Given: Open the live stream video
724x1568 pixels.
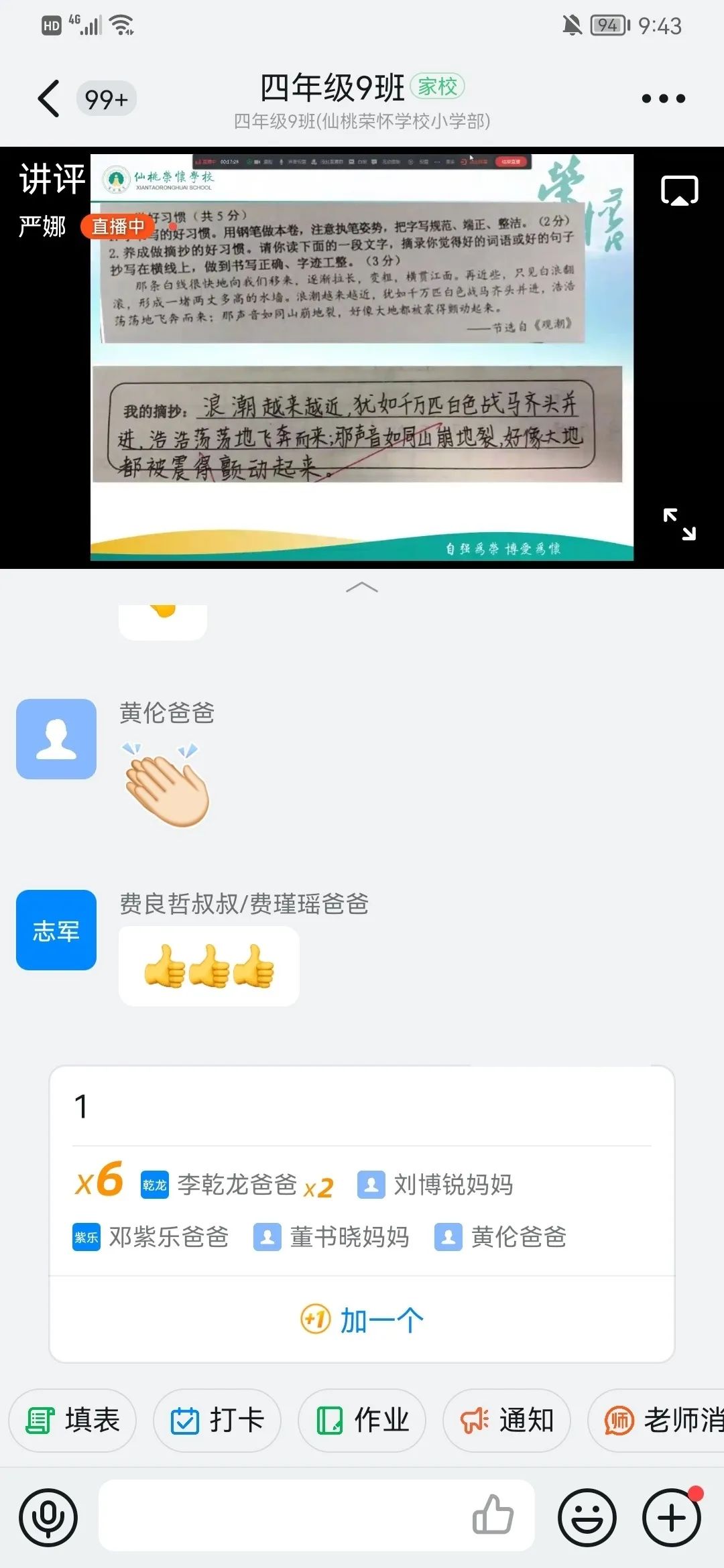Looking at the screenshot, I should [x=362, y=357].
